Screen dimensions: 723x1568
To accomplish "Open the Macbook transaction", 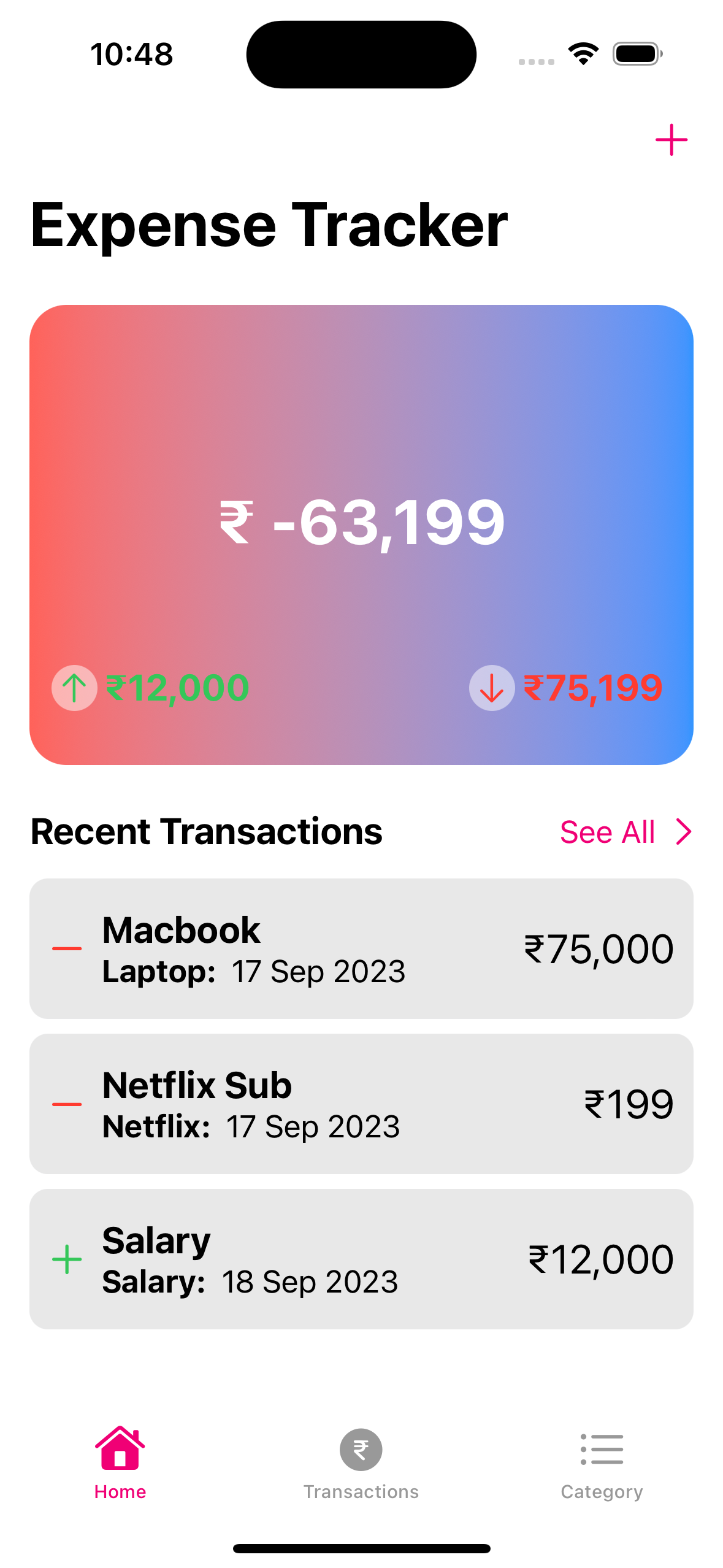I will pyautogui.click(x=361, y=948).
